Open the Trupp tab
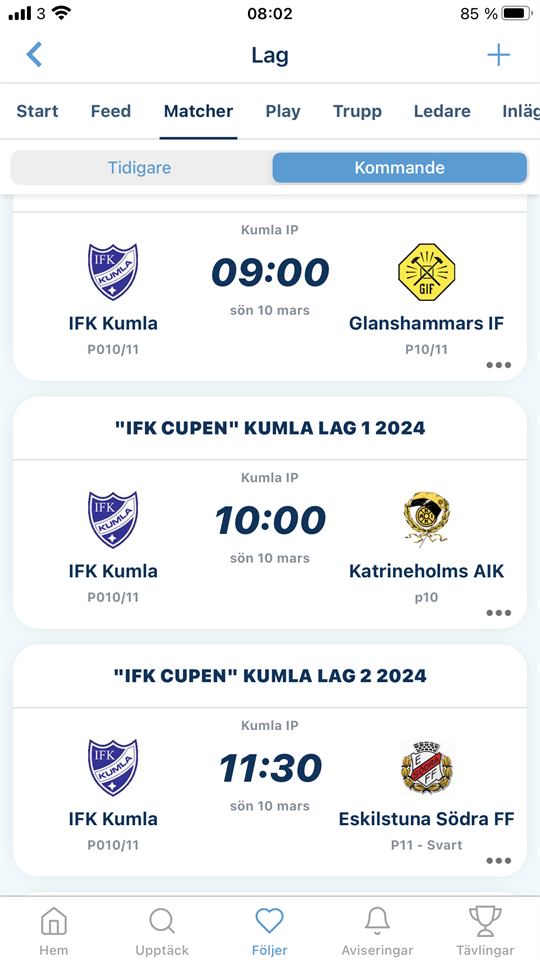540x960 pixels. pos(358,111)
